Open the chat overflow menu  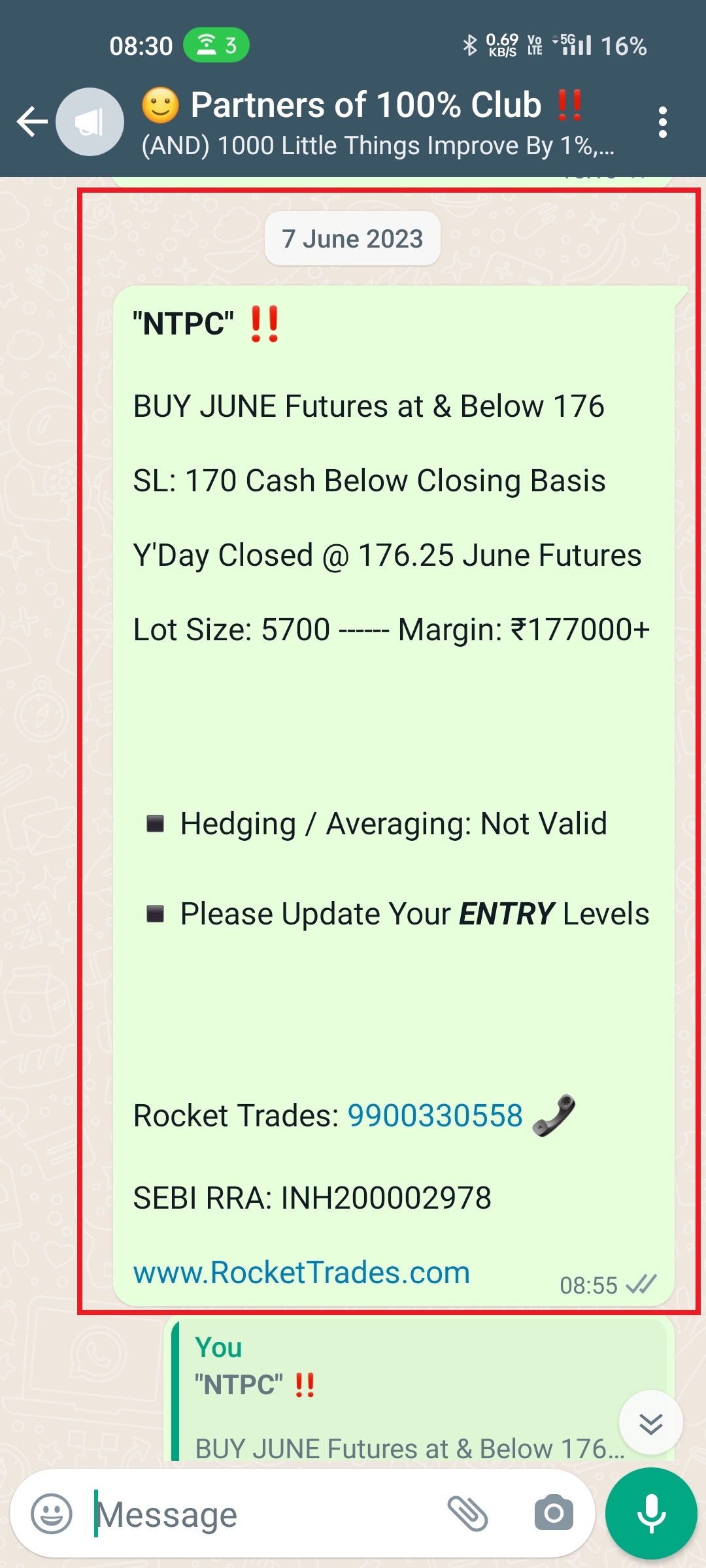coord(662,122)
